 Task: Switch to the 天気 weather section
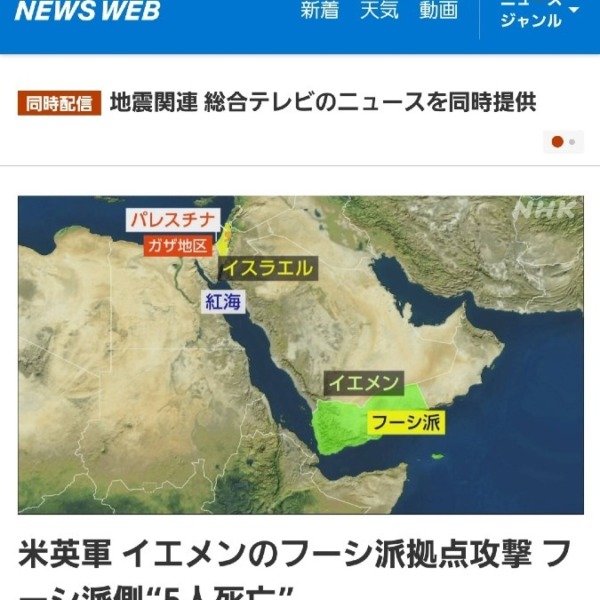[379, 11]
